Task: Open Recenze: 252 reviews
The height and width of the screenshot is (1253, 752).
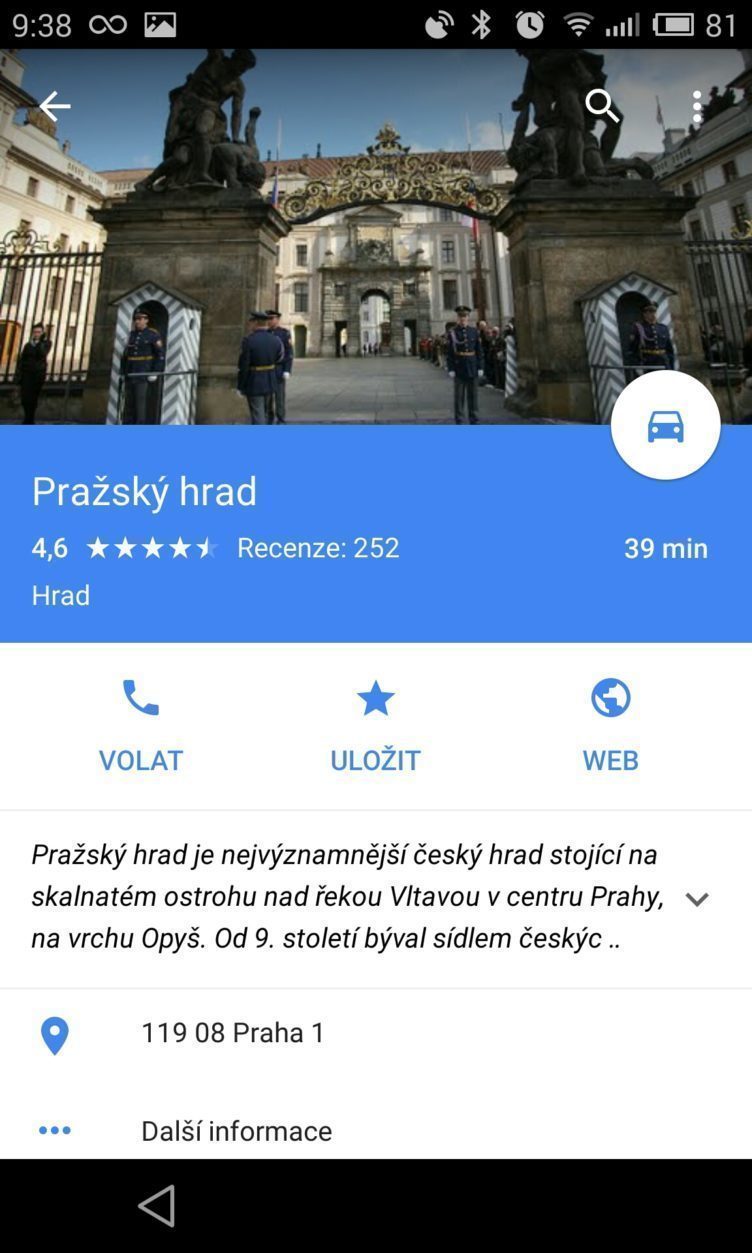Action: click(316, 547)
